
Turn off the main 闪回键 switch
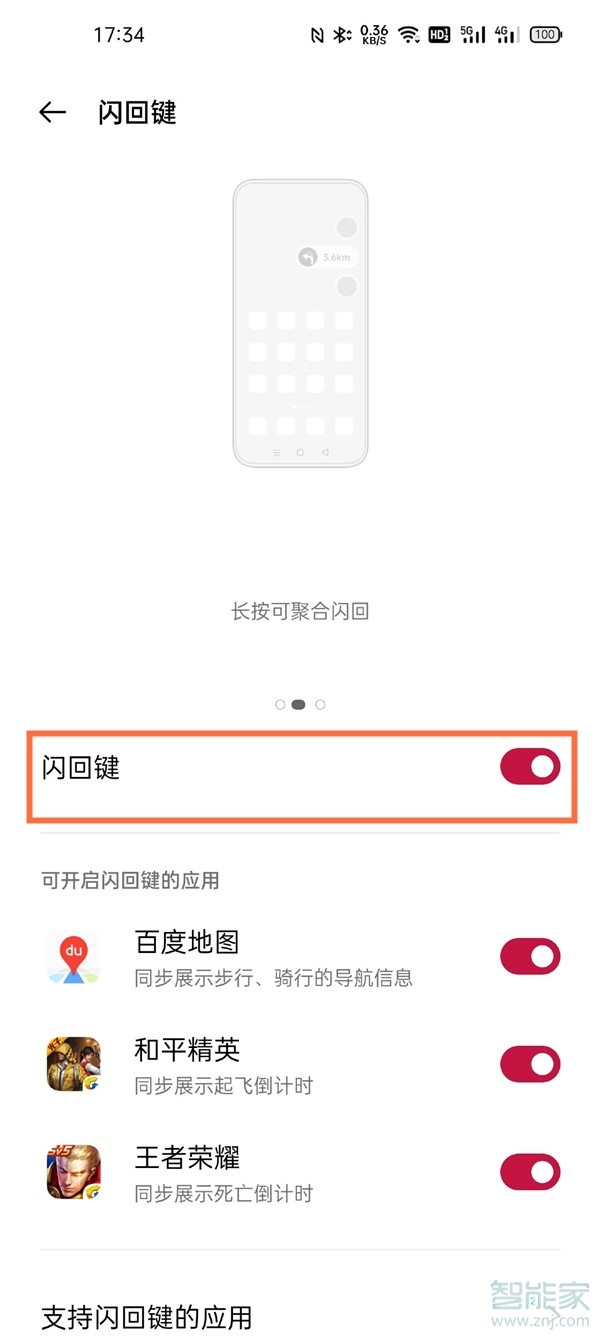click(530, 767)
